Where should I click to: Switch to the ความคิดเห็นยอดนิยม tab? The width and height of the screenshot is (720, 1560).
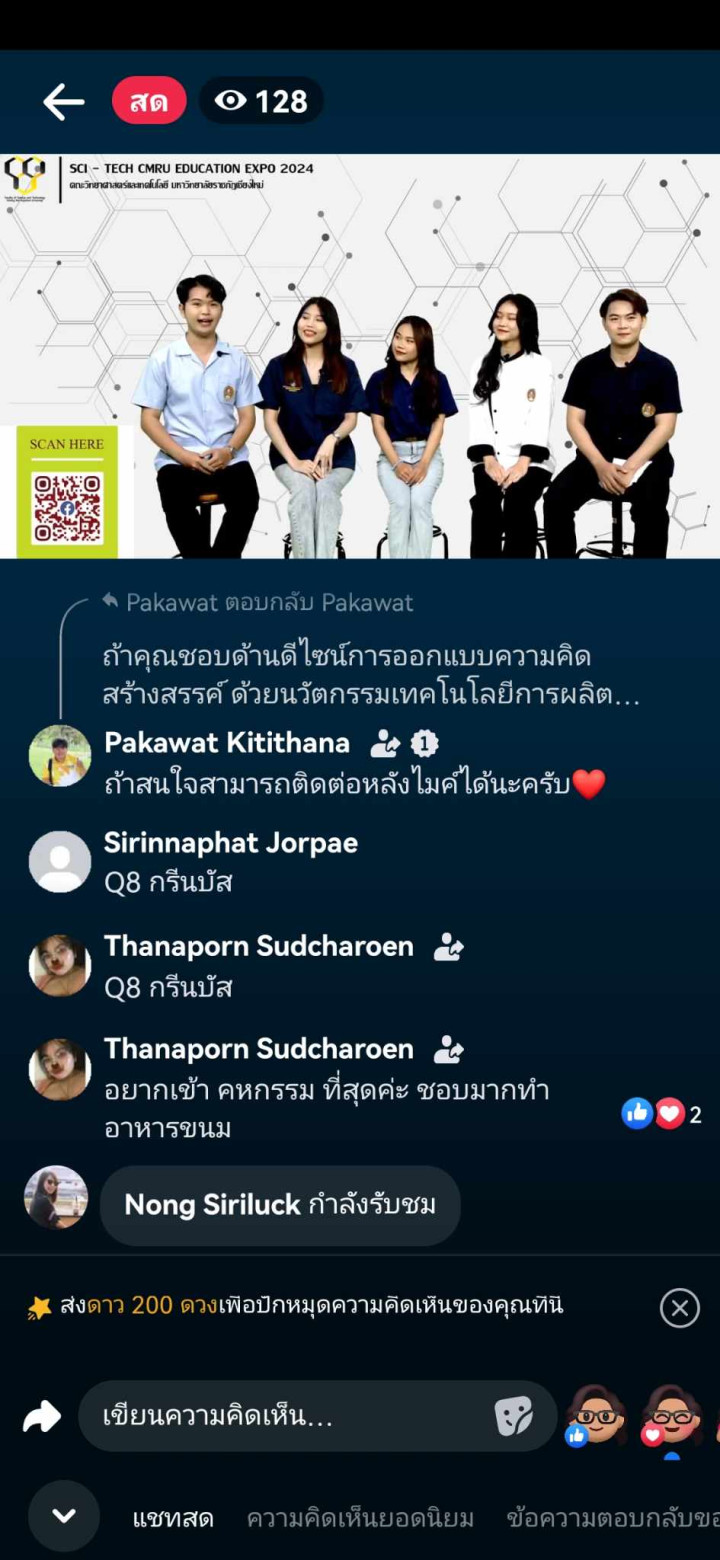tap(360, 1518)
